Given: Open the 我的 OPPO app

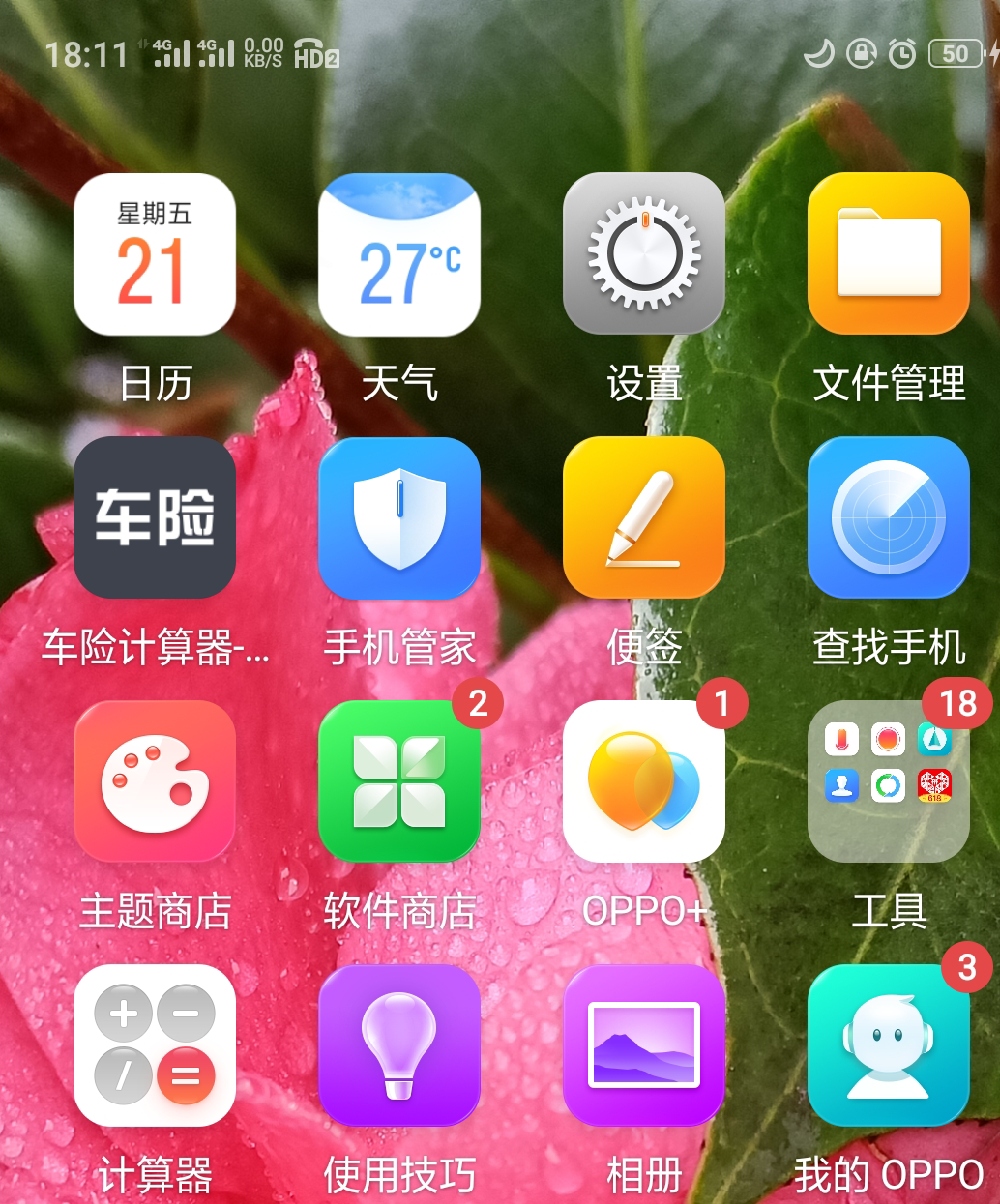Looking at the screenshot, I should [x=888, y=1045].
